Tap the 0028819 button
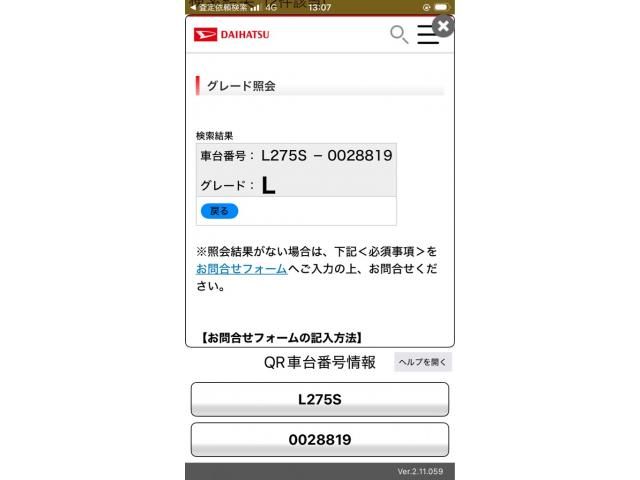This screenshot has height=480, width=640. tap(320, 439)
